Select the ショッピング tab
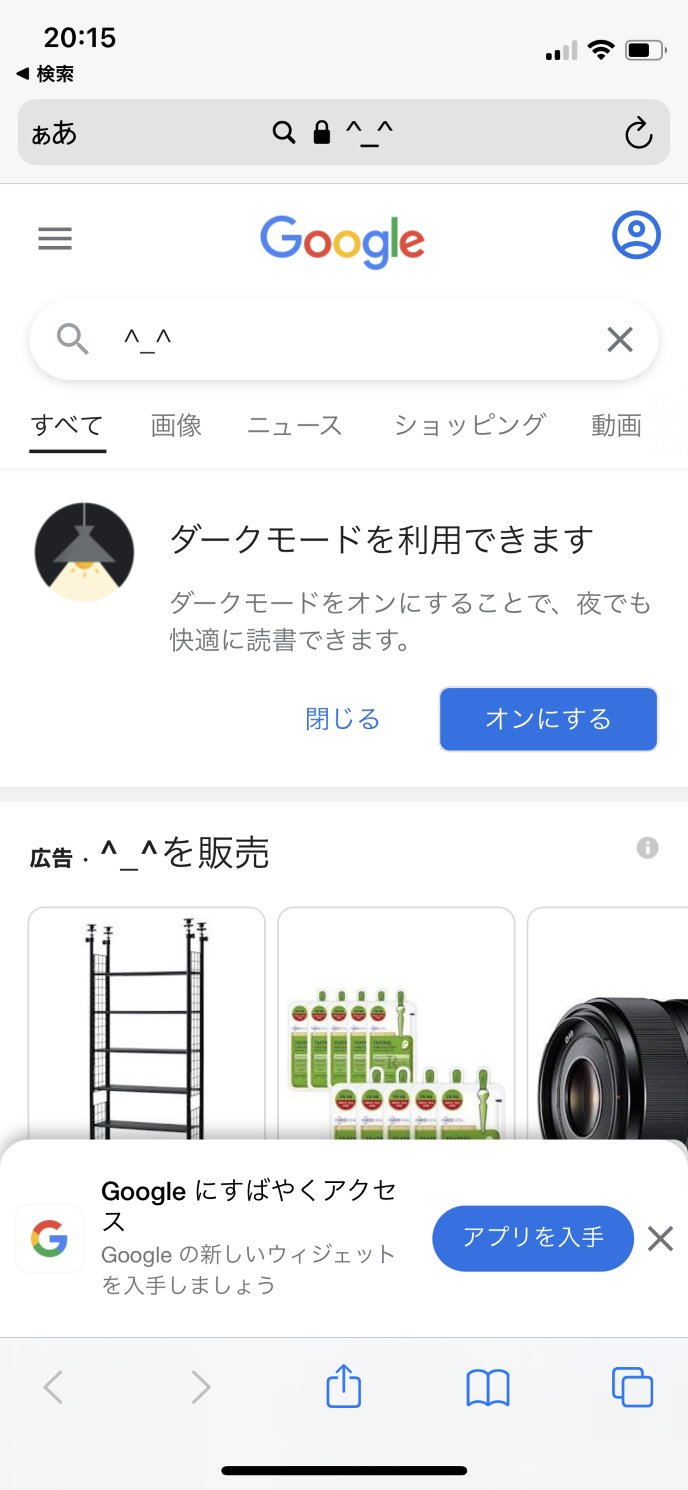The height and width of the screenshot is (1490, 688). [x=469, y=425]
